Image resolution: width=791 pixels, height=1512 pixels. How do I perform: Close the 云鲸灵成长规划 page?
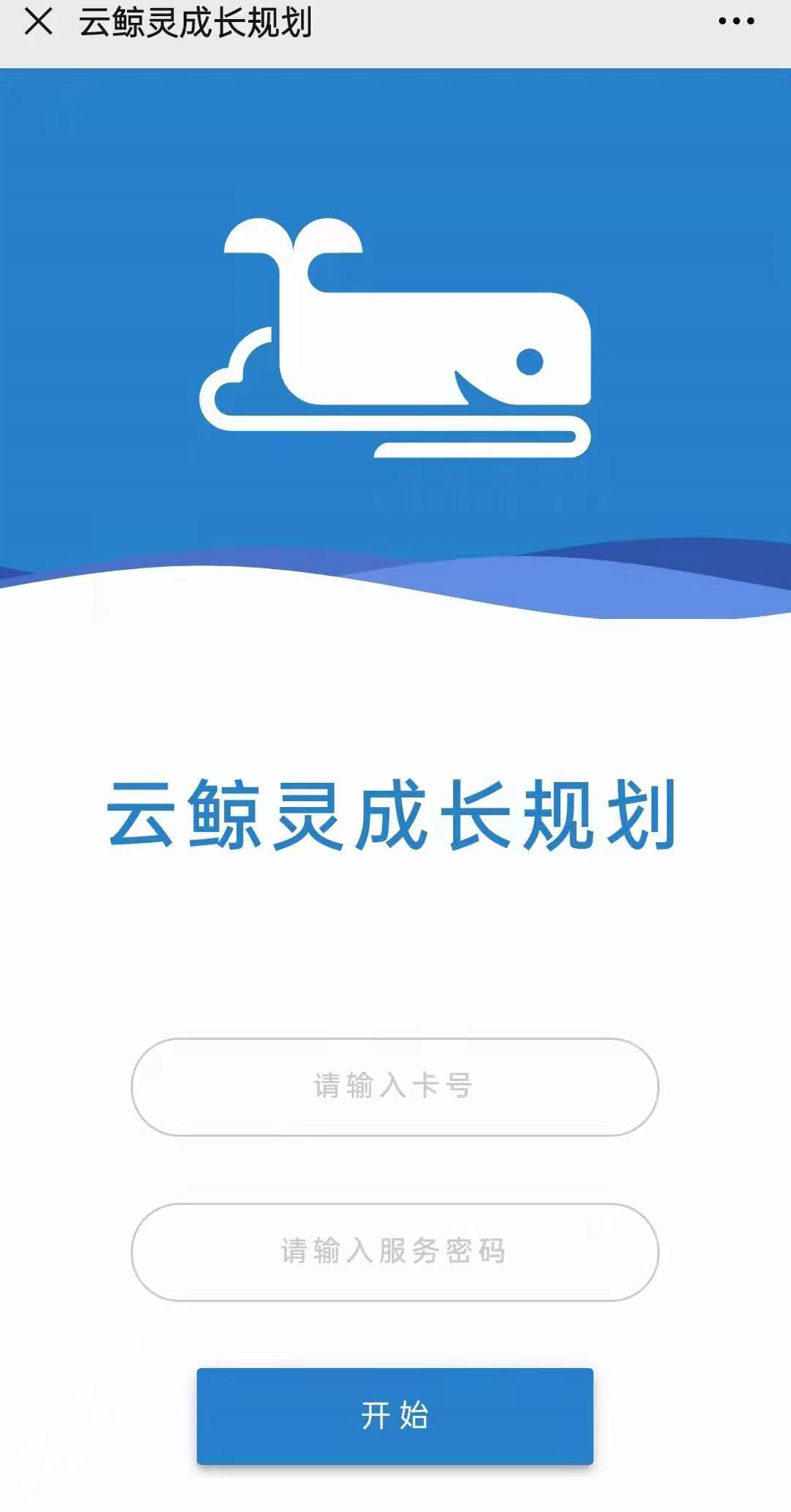[38, 21]
